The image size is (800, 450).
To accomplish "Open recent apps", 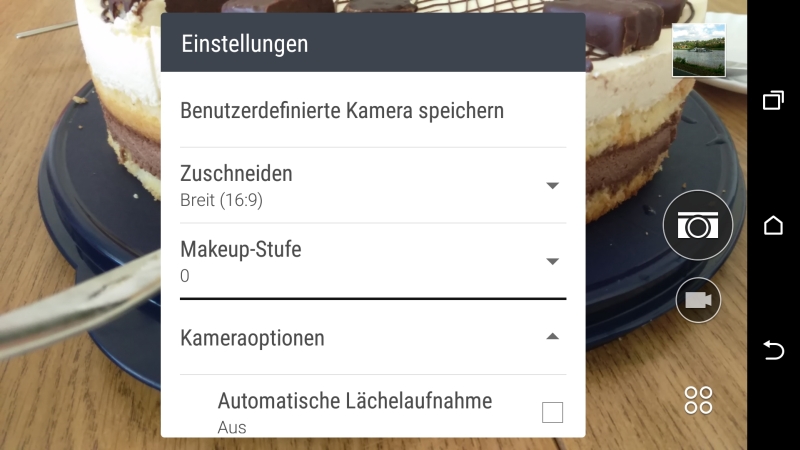I will (773, 100).
